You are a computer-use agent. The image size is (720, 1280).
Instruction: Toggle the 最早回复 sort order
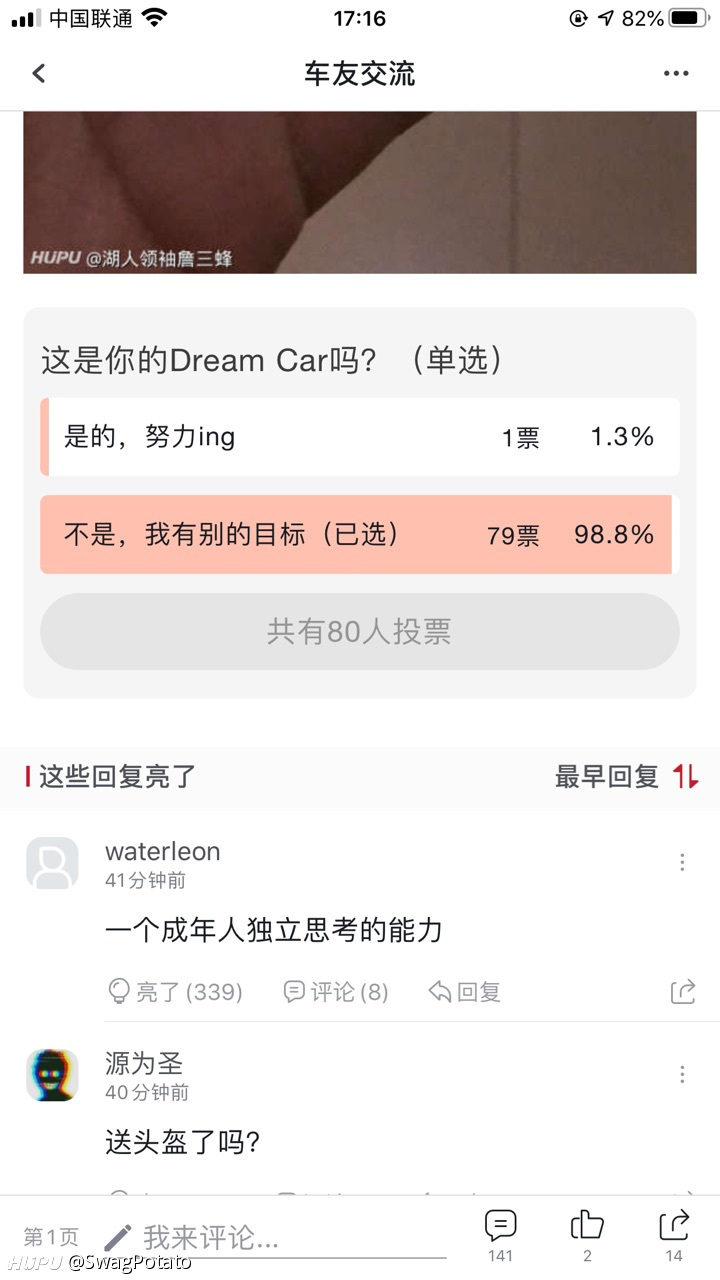tap(627, 776)
